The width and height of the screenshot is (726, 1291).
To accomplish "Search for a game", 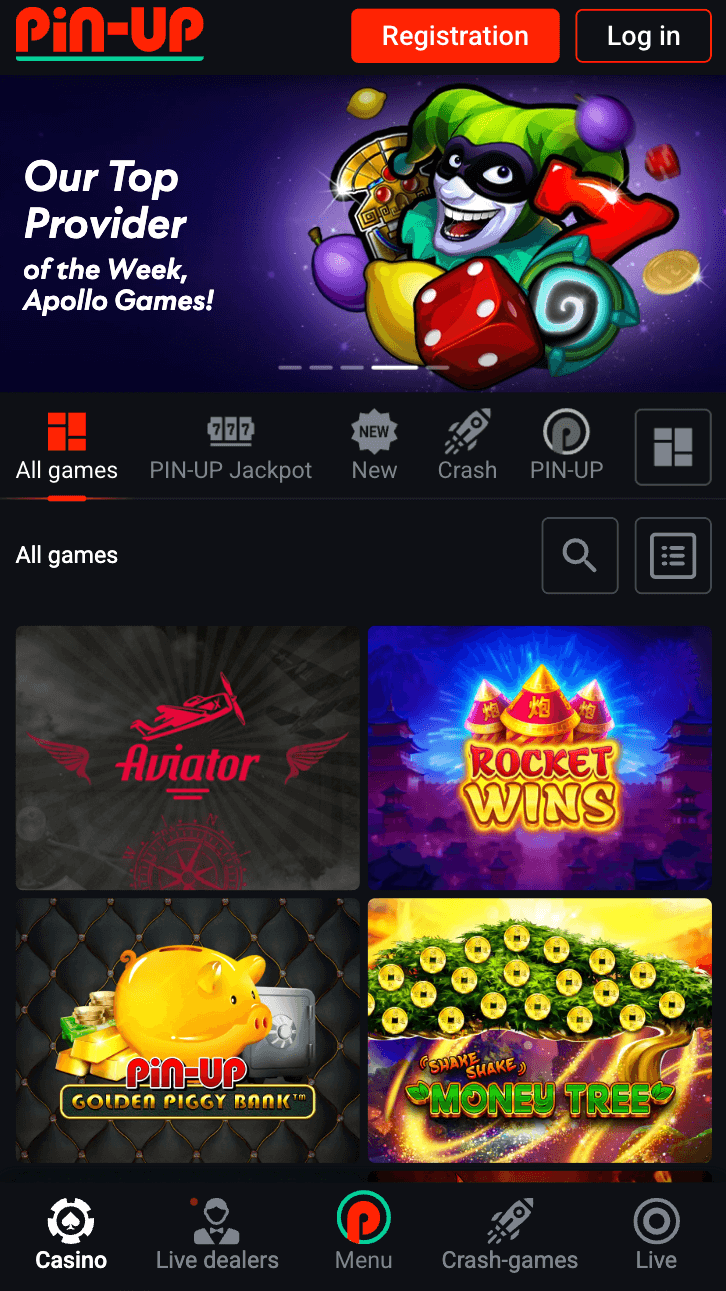I will click(x=580, y=555).
